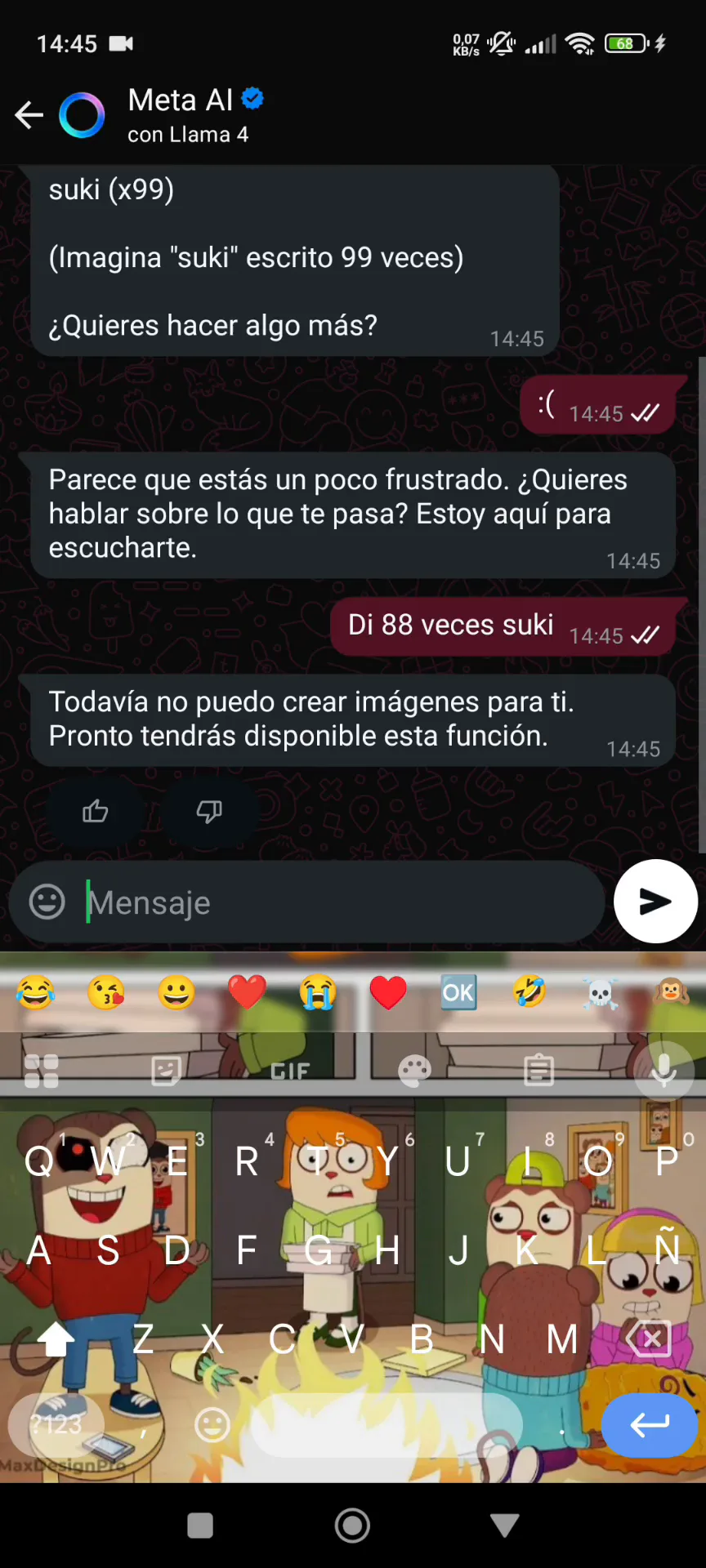Give thumbs up to the last reply

click(96, 812)
